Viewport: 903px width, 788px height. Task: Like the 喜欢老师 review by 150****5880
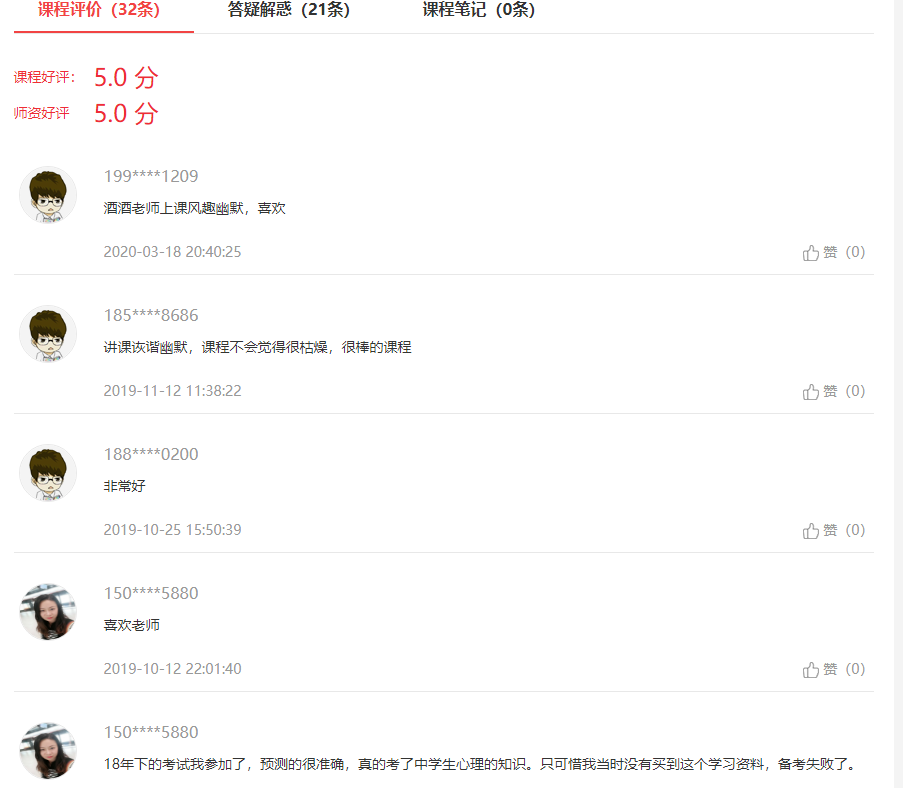point(832,669)
